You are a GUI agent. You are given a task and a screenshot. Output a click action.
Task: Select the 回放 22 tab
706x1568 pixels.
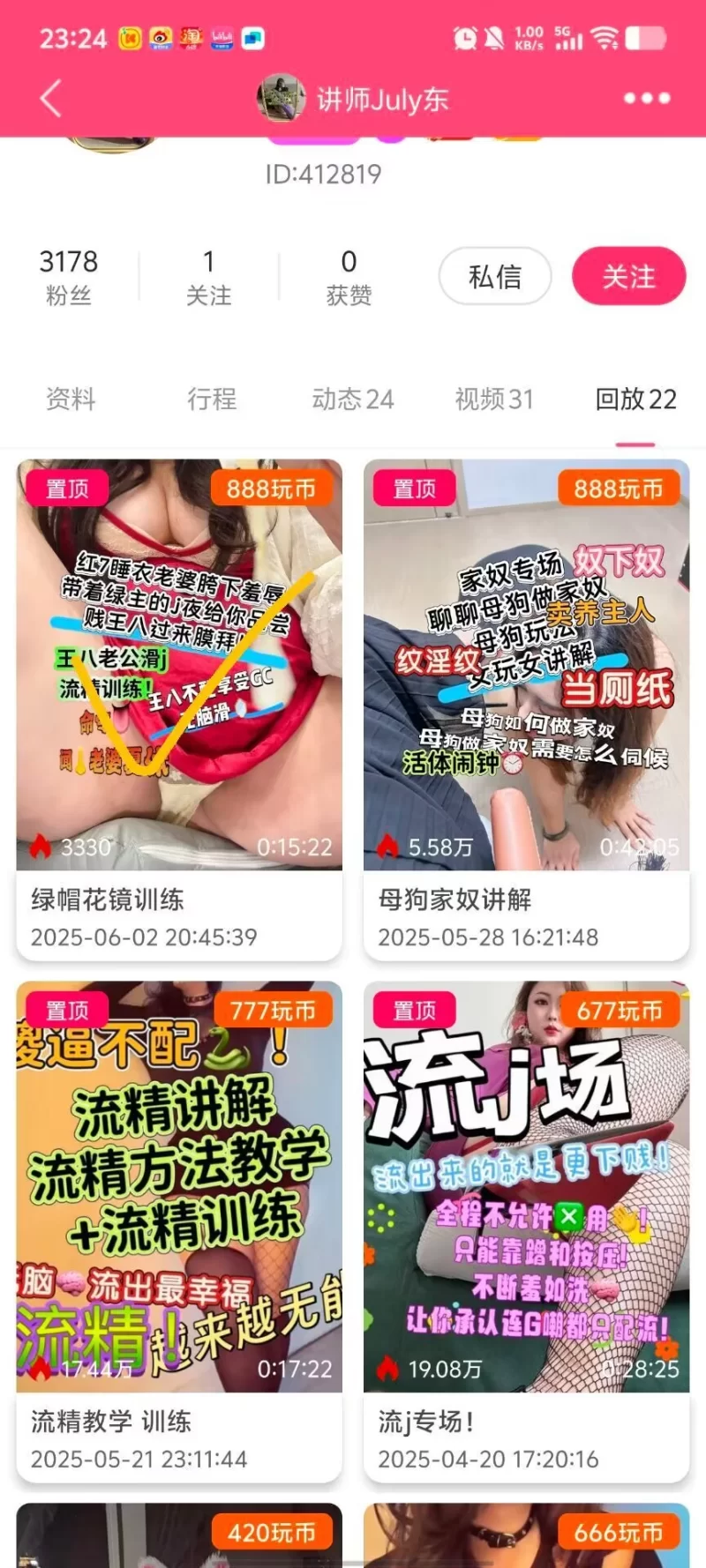[x=635, y=399]
